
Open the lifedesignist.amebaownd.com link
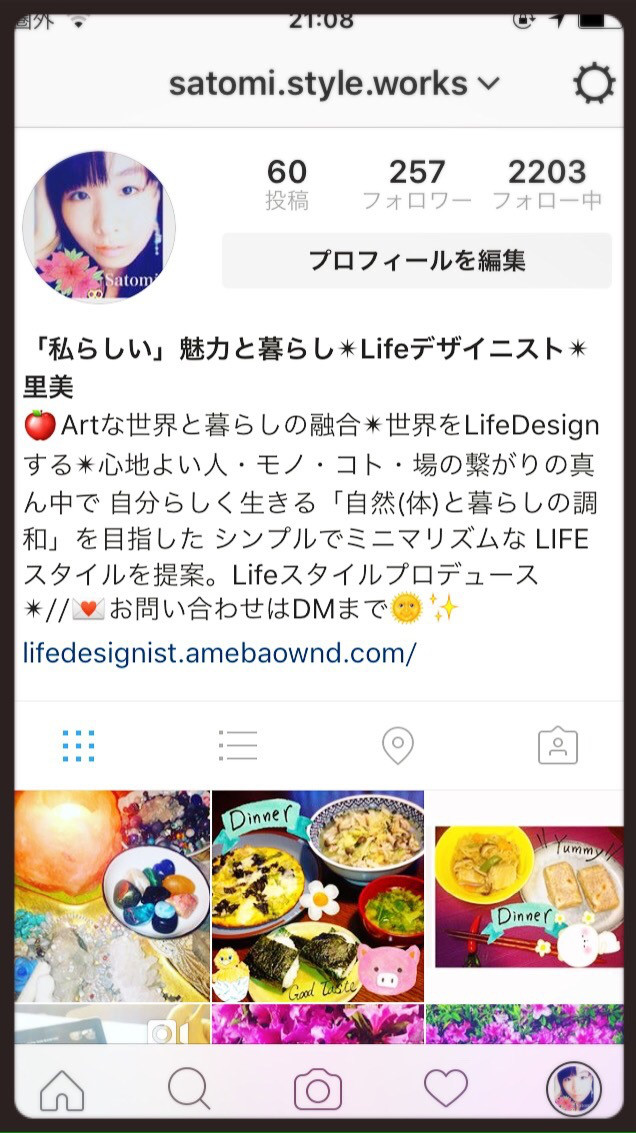(219, 653)
